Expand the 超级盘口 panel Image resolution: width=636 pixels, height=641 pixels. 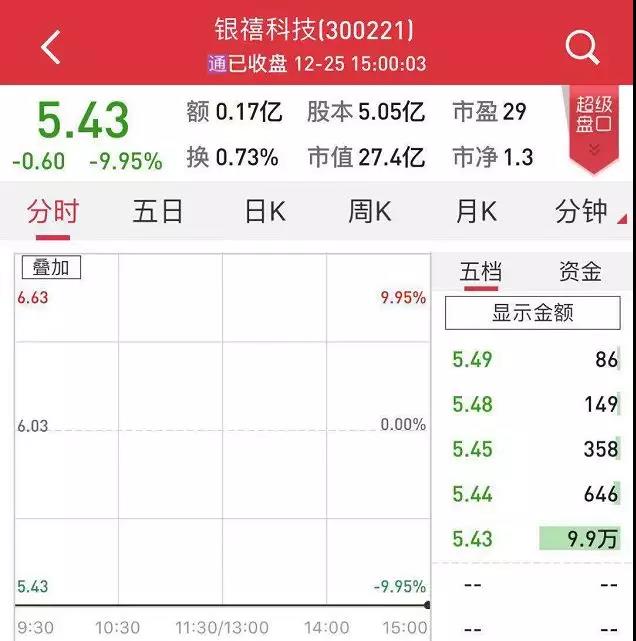593,130
